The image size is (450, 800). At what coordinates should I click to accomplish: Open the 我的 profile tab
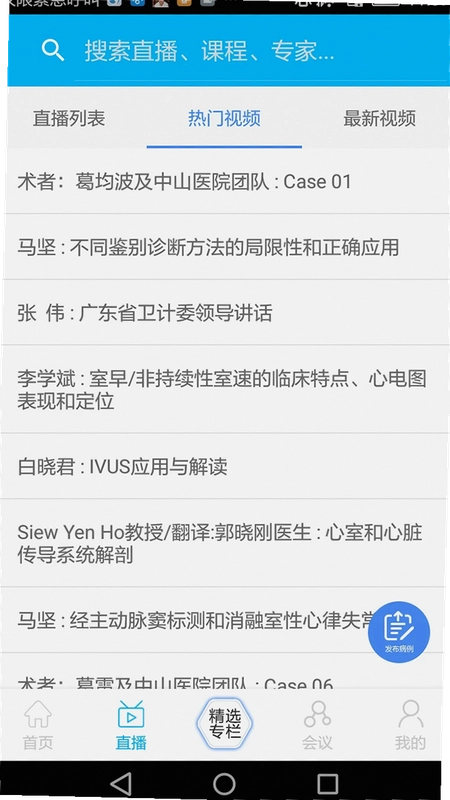pos(410,726)
